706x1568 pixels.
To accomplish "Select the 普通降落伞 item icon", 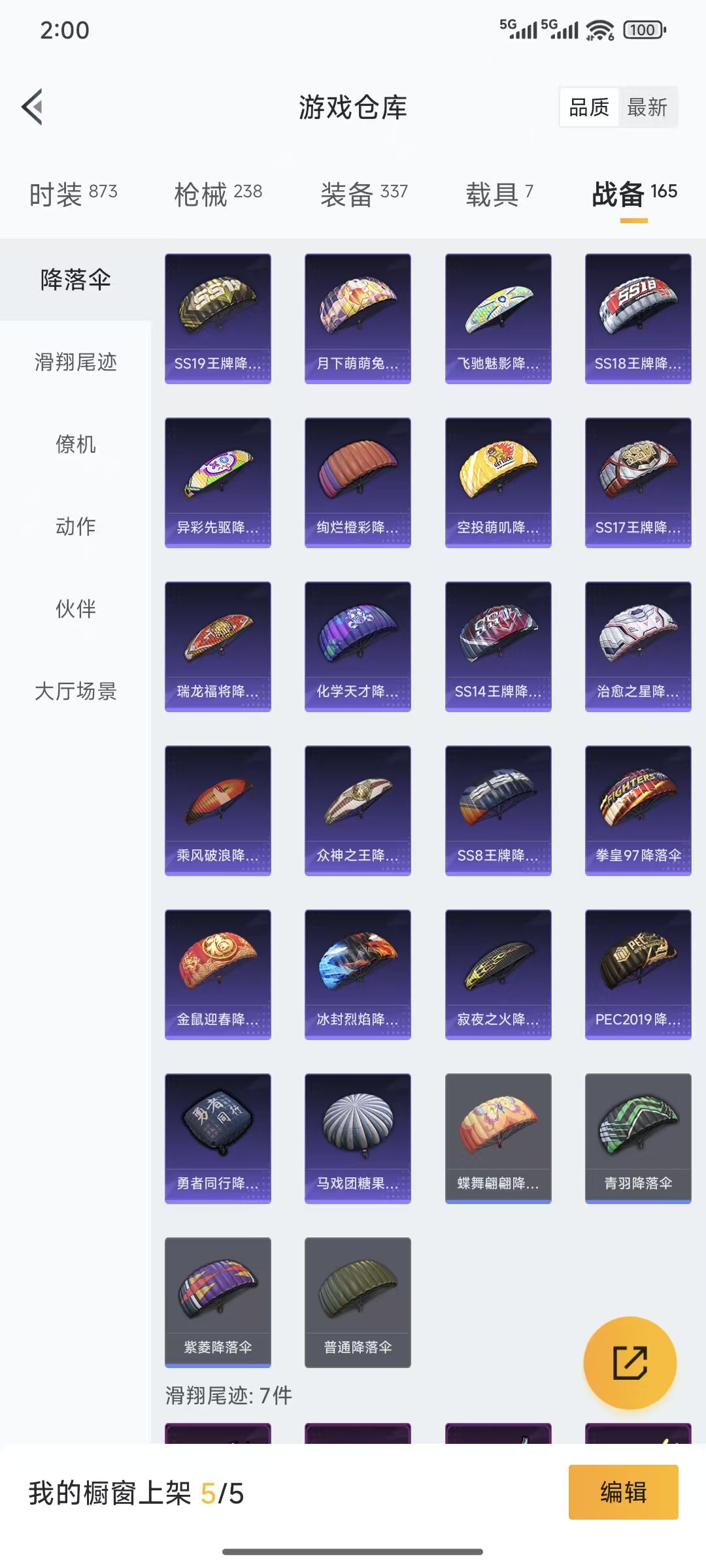I will click(358, 1297).
